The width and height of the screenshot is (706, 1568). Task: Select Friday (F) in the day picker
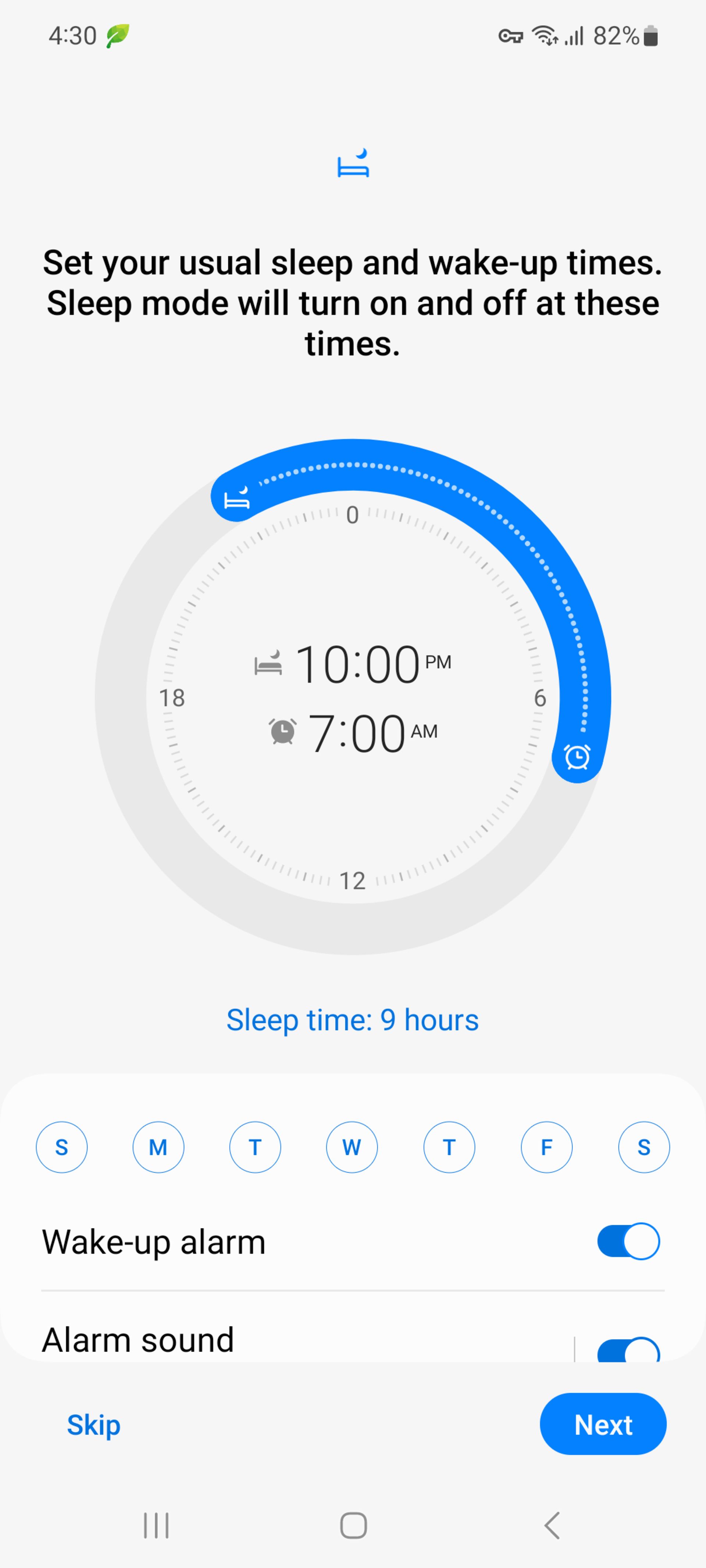[x=546, y=1147]
